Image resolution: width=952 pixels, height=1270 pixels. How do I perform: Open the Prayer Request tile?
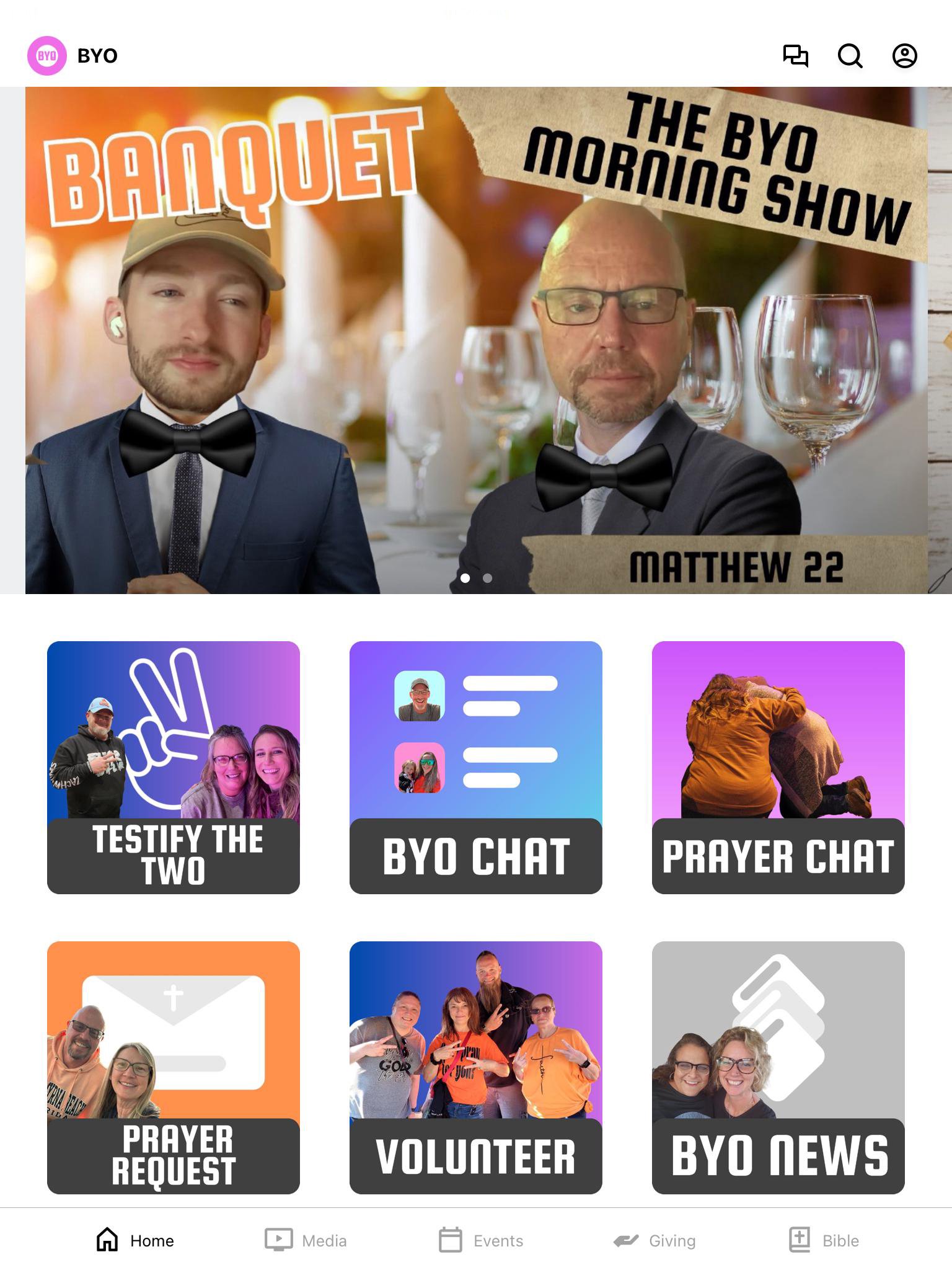[x=174, y=1067]
